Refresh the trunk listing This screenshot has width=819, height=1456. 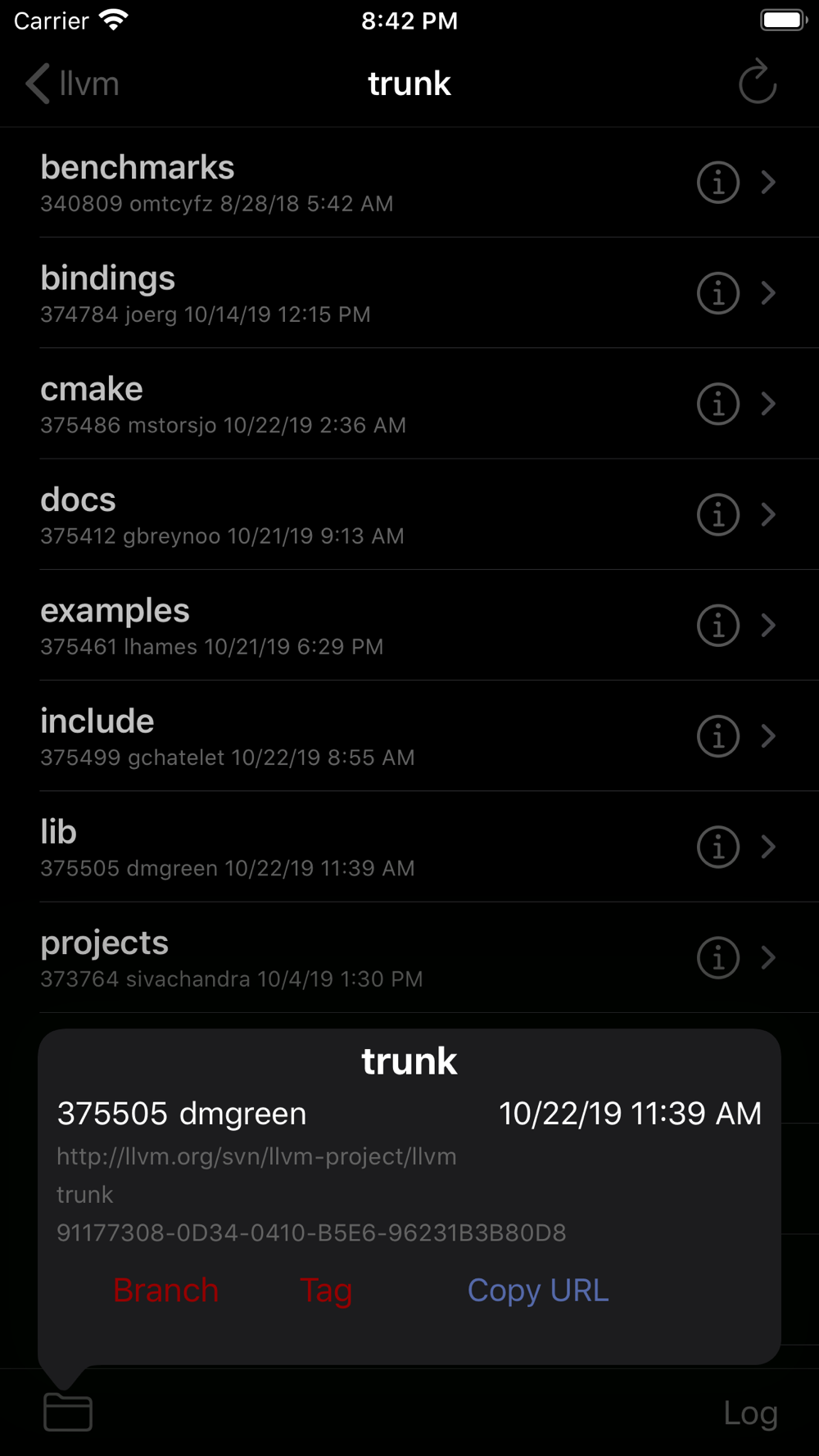pos(757,82)
